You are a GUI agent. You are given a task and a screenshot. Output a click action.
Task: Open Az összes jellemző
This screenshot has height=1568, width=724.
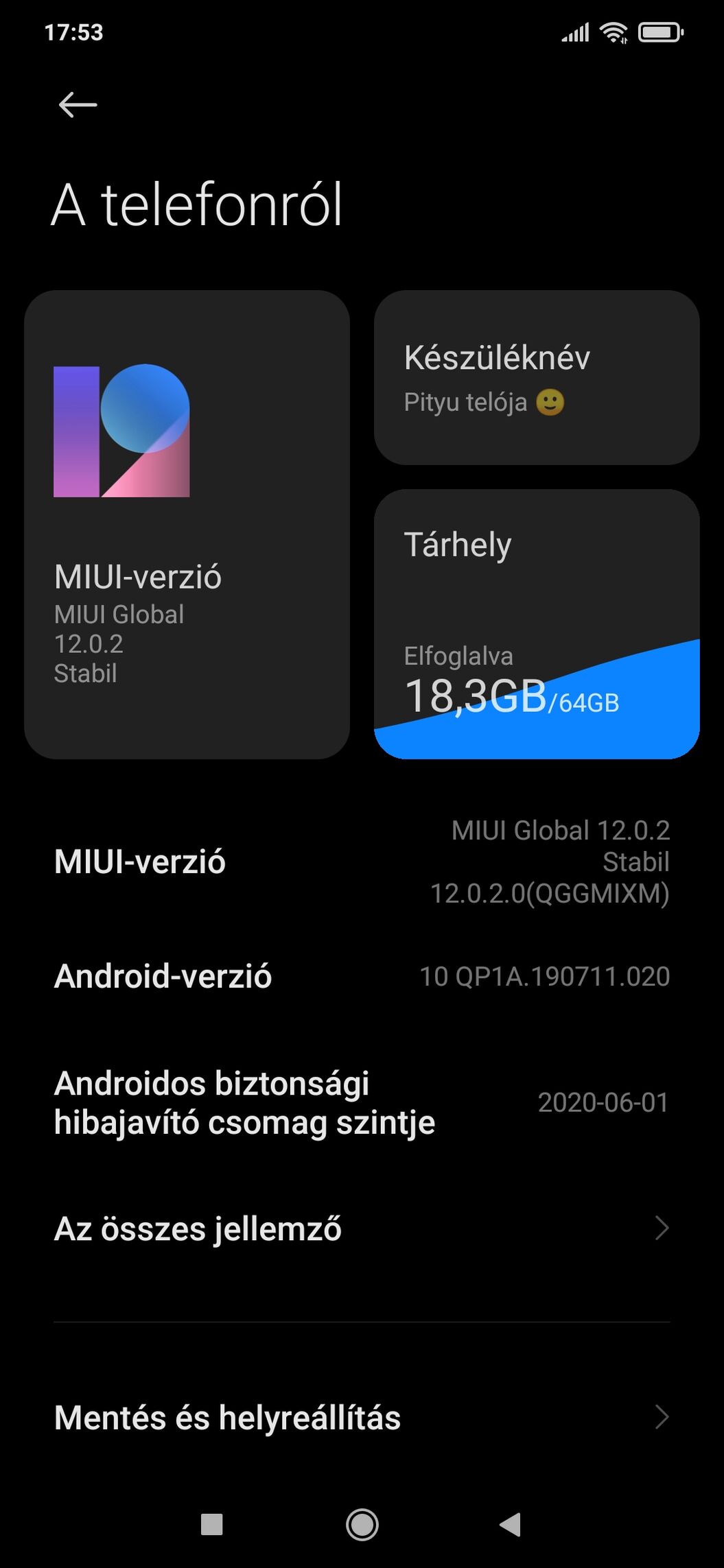(362, 1228)
